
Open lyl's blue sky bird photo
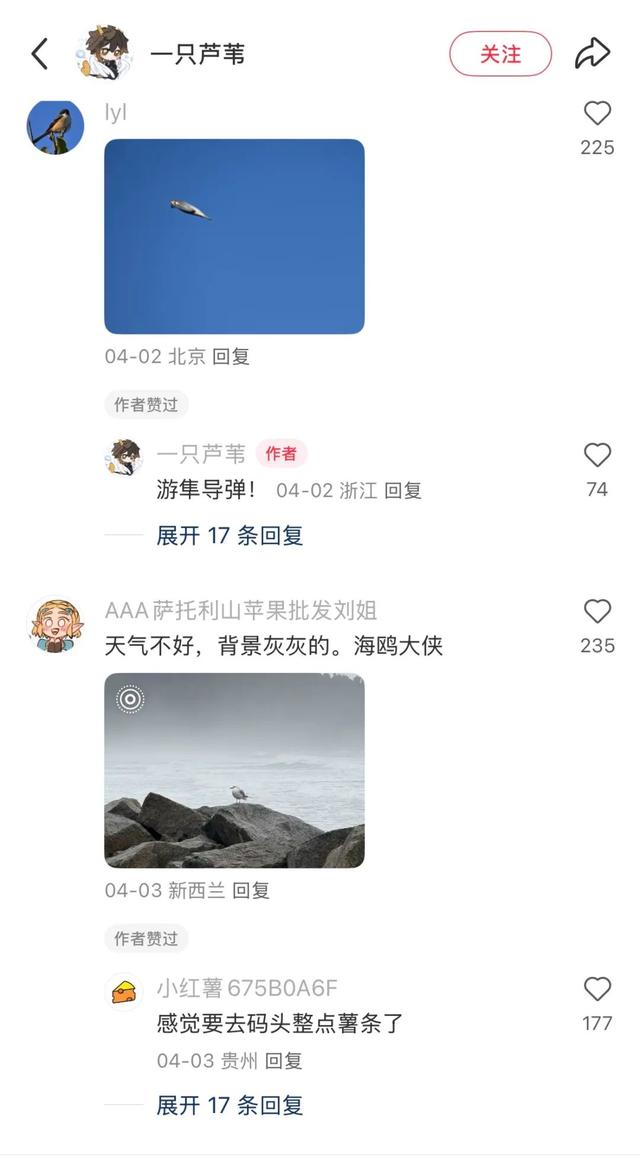click(234, 236)
